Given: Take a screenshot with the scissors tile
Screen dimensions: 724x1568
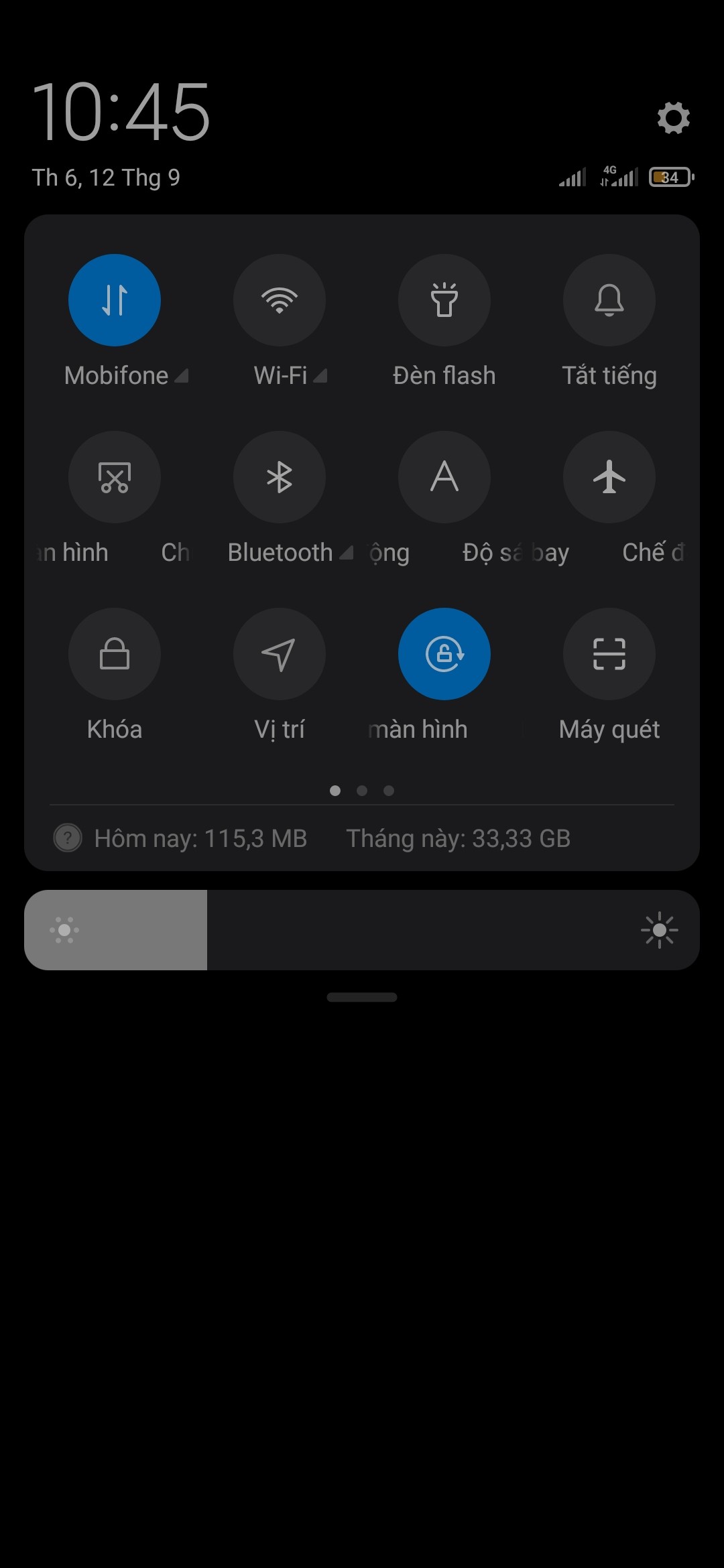Looking at the screenshot, I should 115,477.
